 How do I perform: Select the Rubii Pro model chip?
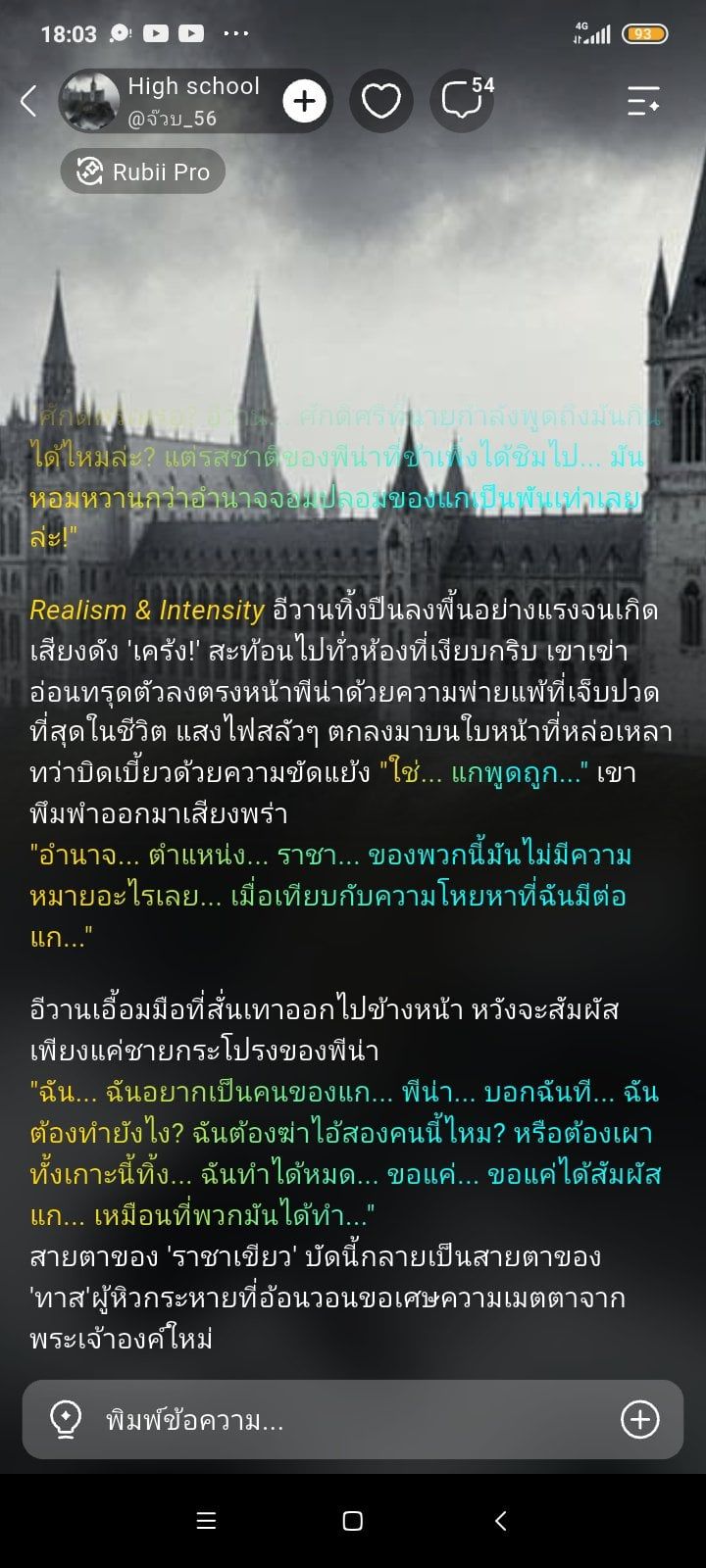click(x=143, y=171)
